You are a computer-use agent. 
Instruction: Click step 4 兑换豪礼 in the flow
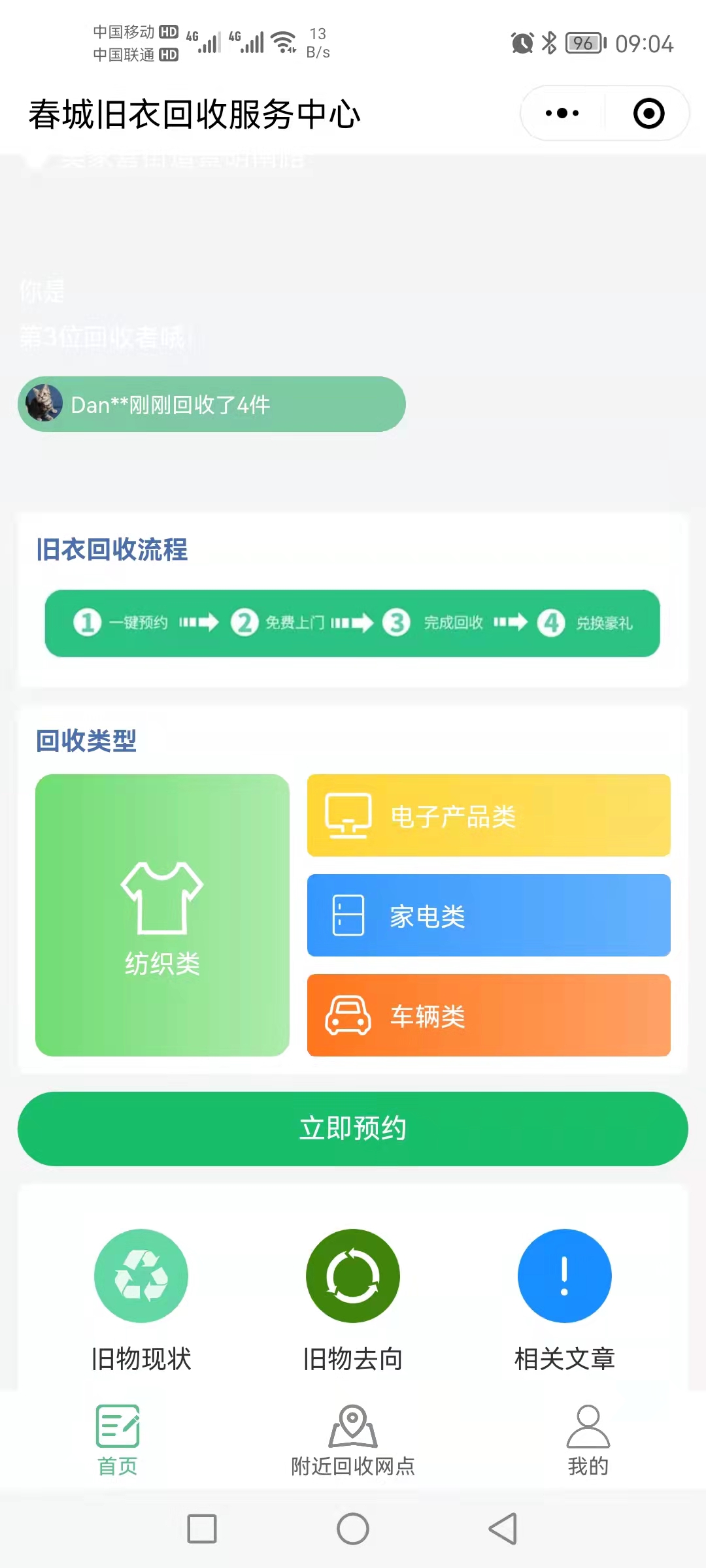coord(585,623)
